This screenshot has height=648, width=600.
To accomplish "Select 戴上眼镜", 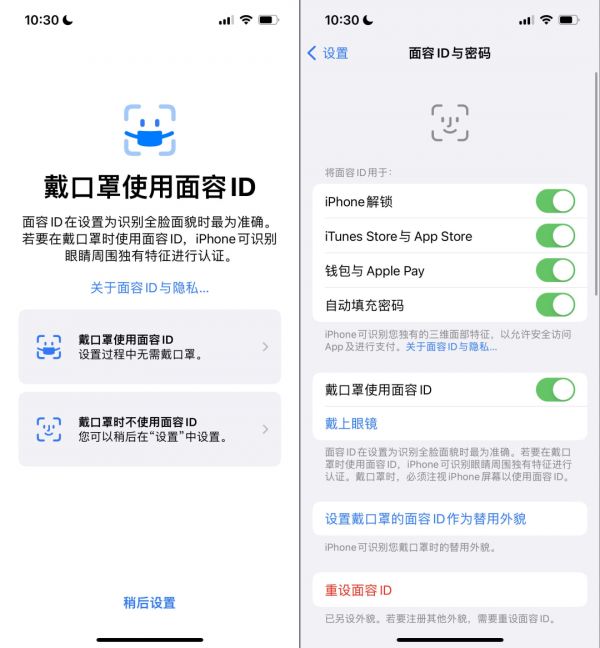I will point(351,423).
